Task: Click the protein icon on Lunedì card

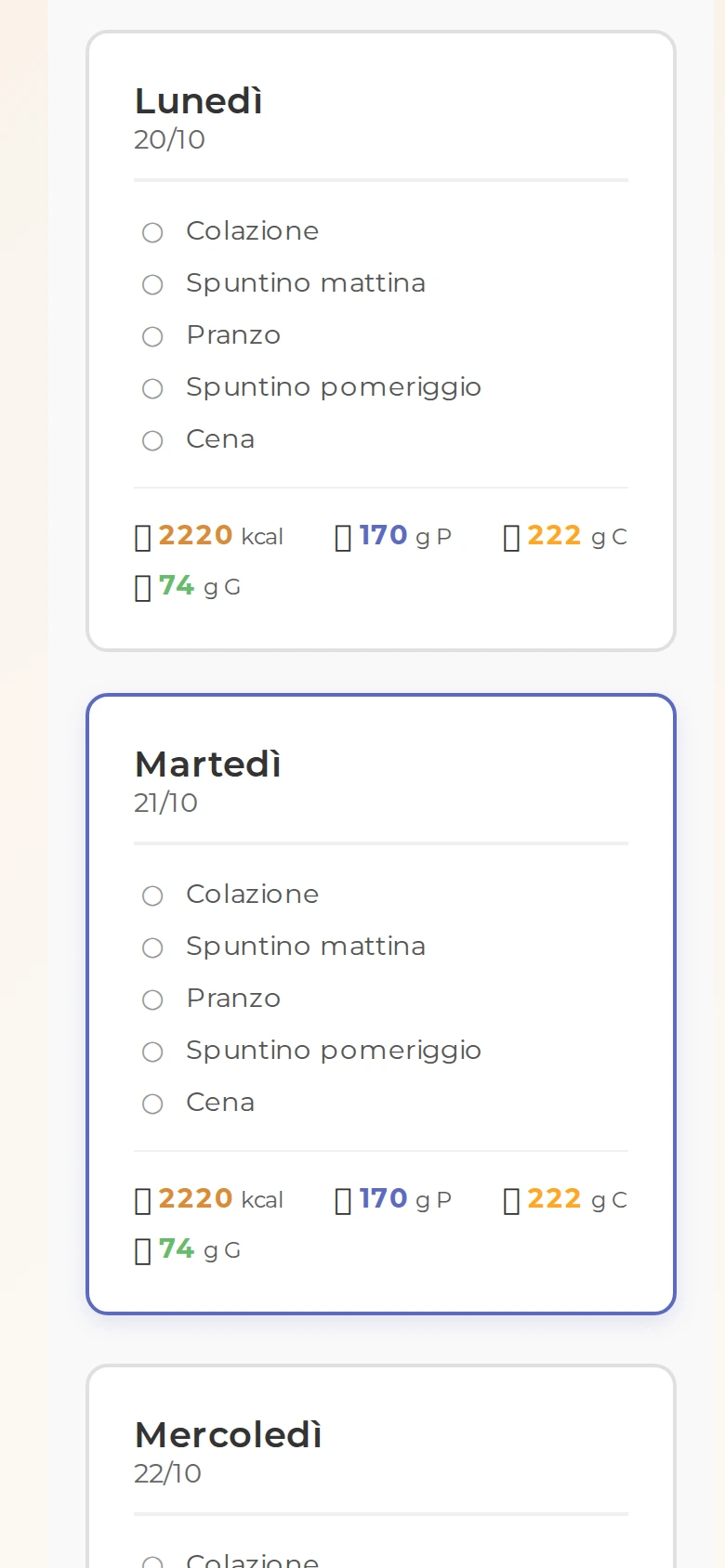Action: coord(343,537)
